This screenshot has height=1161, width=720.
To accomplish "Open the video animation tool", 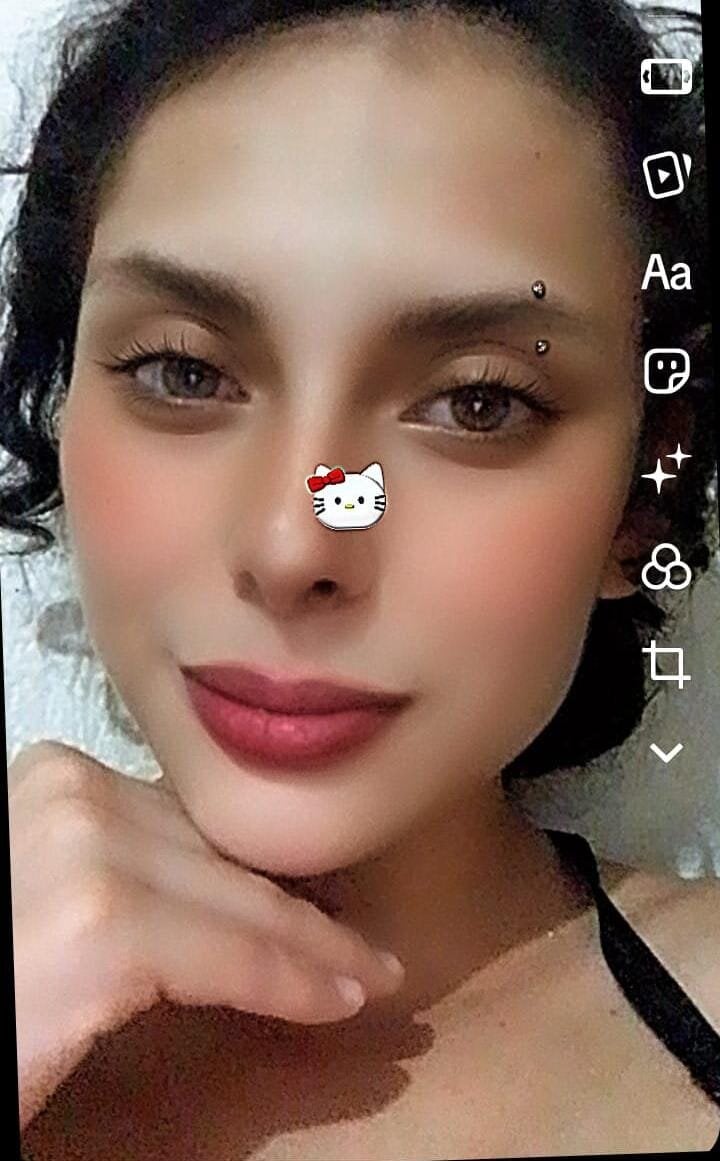I will click(x=666, y=175).
